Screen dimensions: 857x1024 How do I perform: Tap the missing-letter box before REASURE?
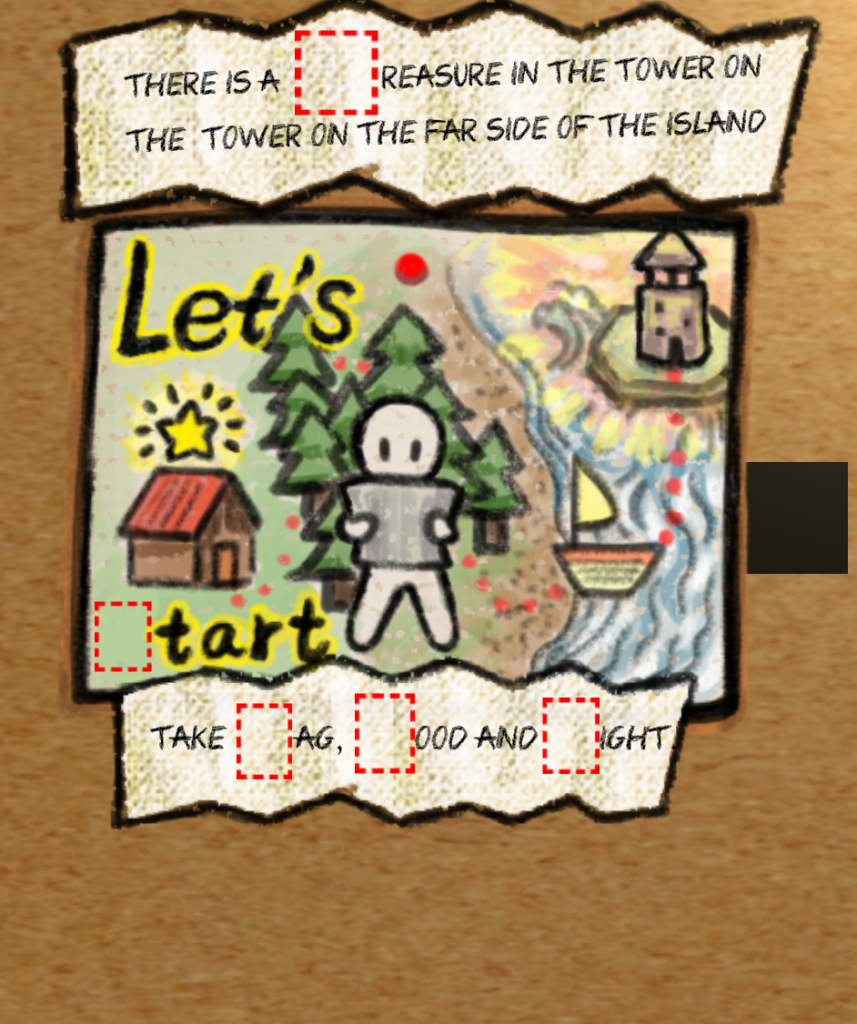(x=336, y=72)
